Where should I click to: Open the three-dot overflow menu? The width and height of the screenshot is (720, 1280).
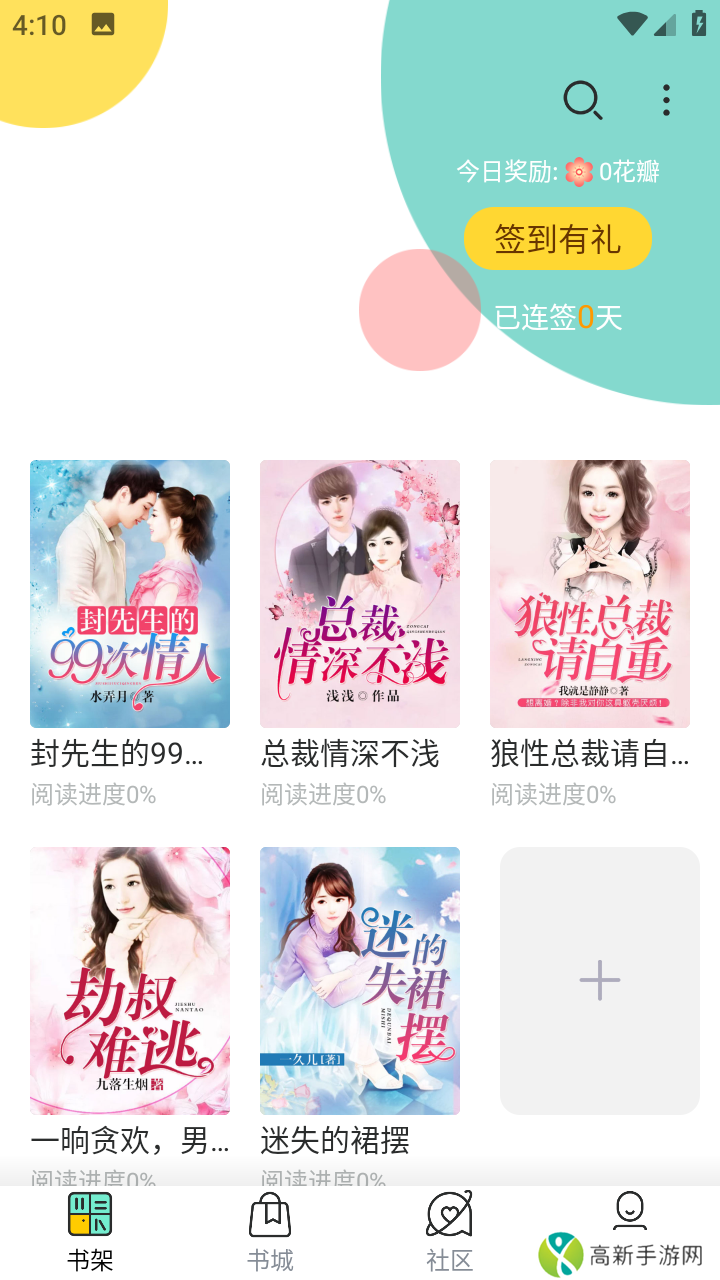pyautogui.click(x=666, y=100)
